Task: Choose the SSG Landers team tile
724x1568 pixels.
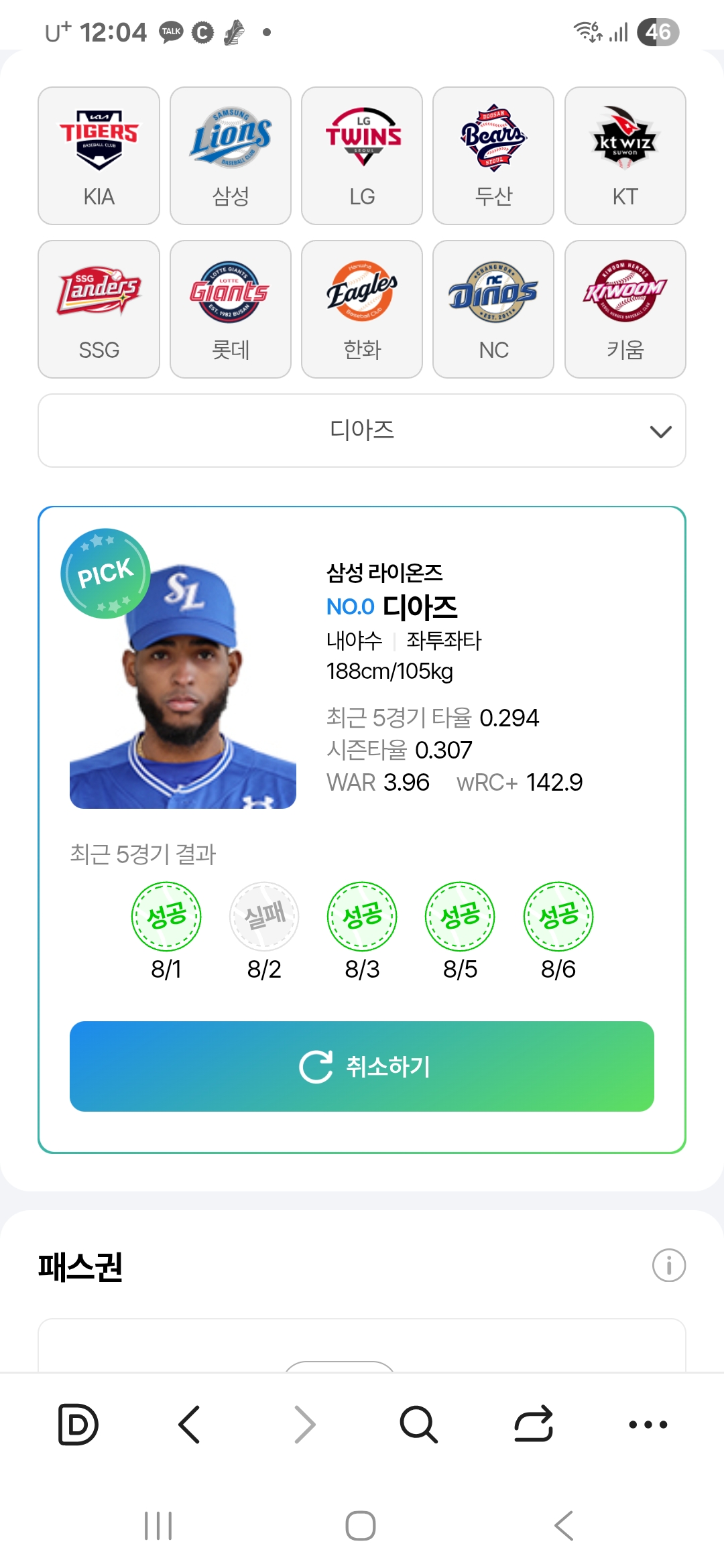Action: [99, 309]
